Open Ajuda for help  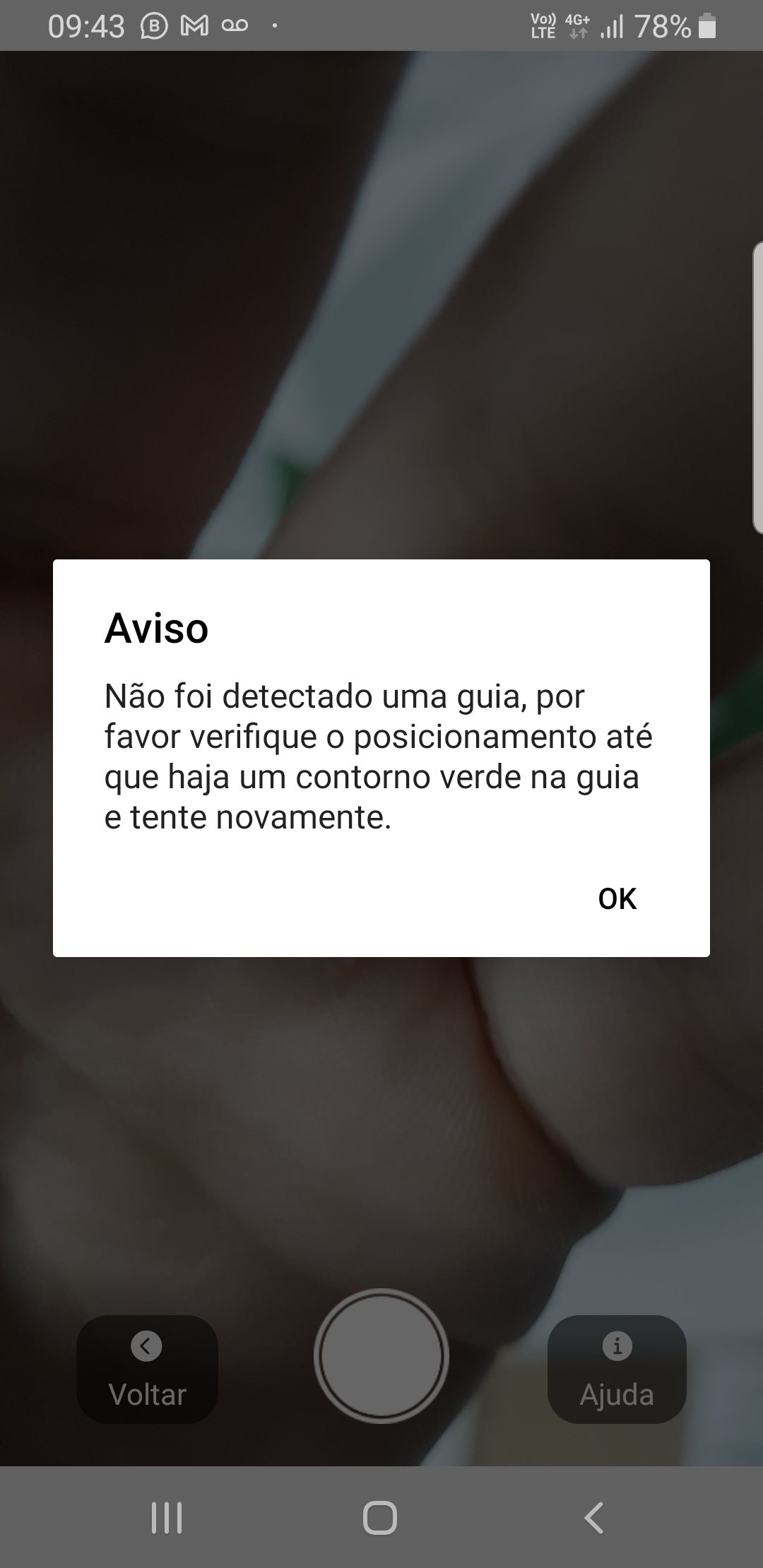click(x=617, y=1369)
